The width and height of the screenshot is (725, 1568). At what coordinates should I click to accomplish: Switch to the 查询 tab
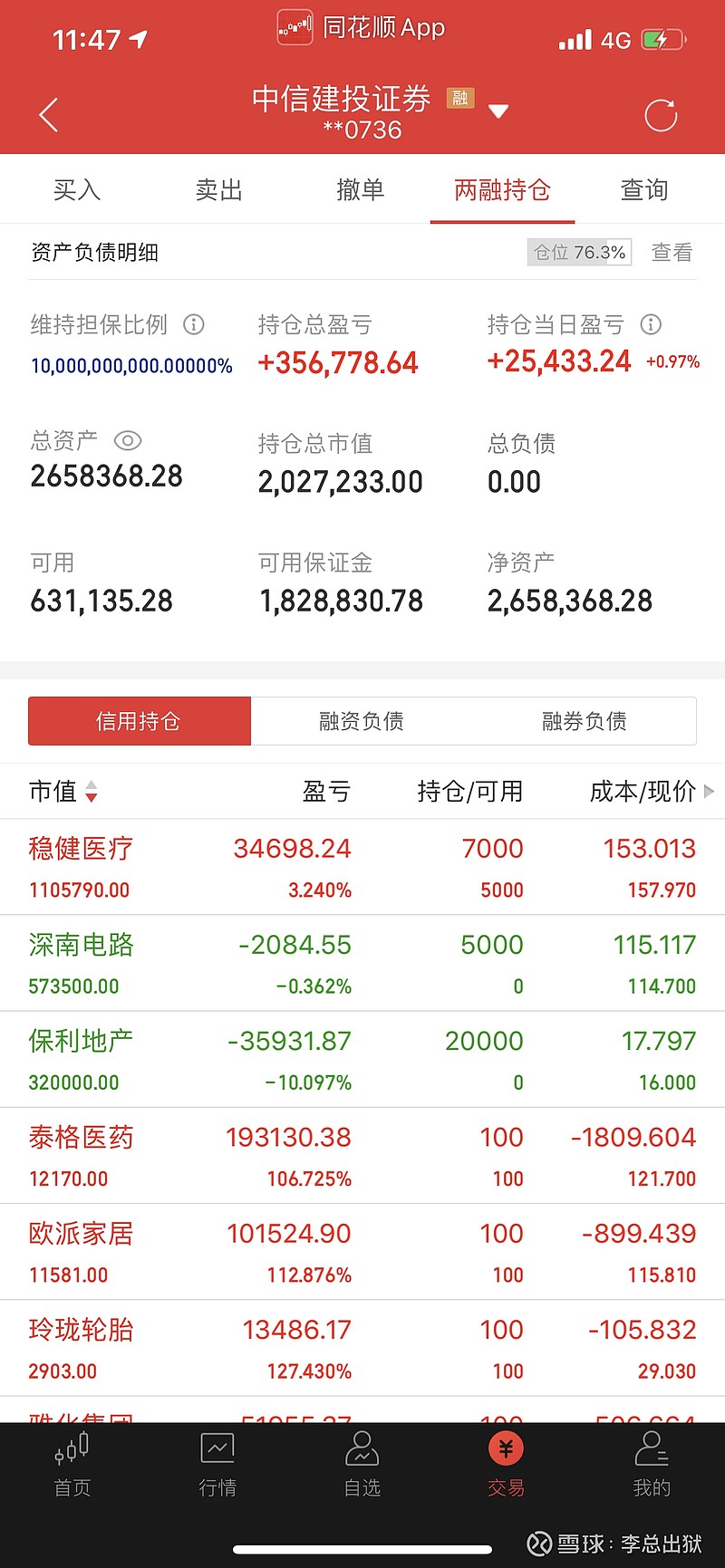point(643,189)
